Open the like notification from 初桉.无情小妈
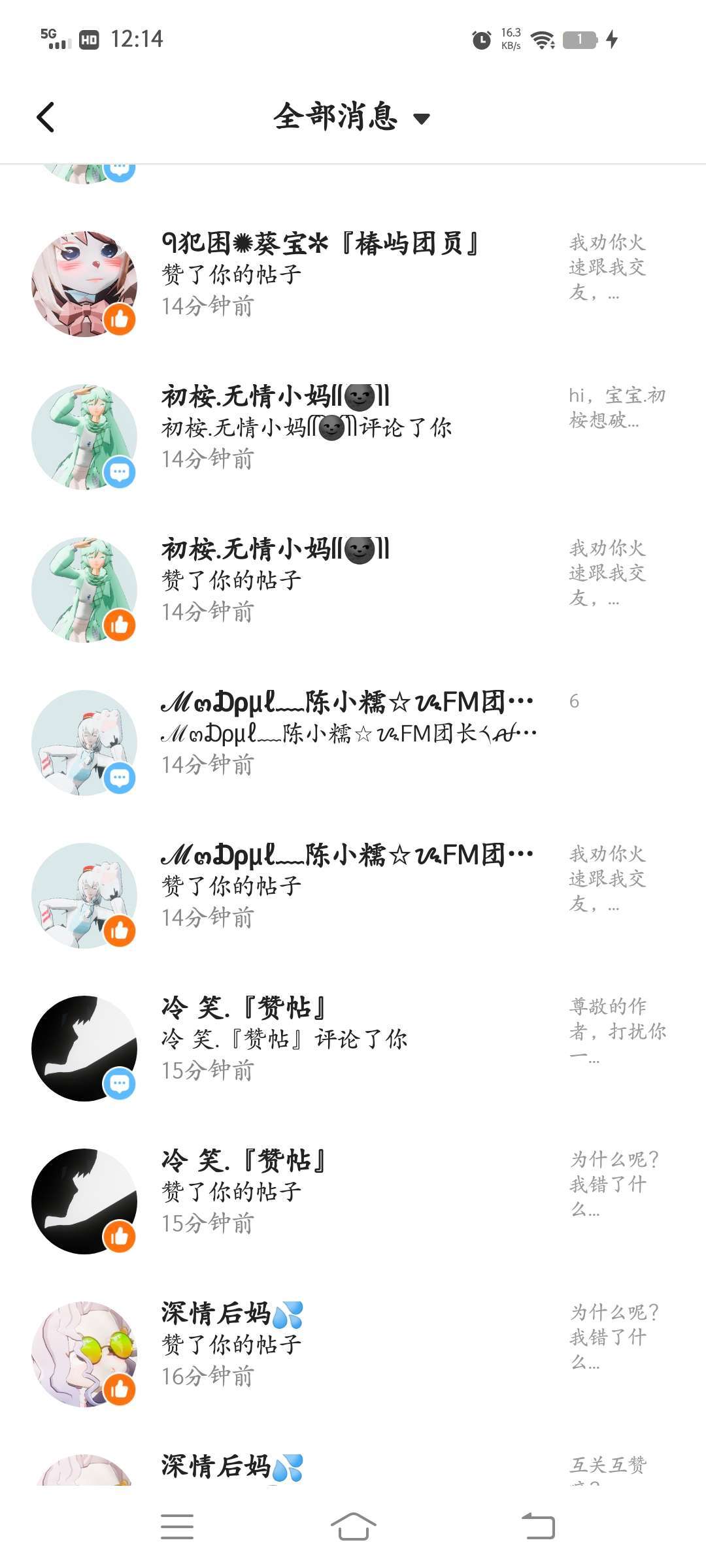The image size is (706, 1568). pyautogui.click(x=353, y=580)
